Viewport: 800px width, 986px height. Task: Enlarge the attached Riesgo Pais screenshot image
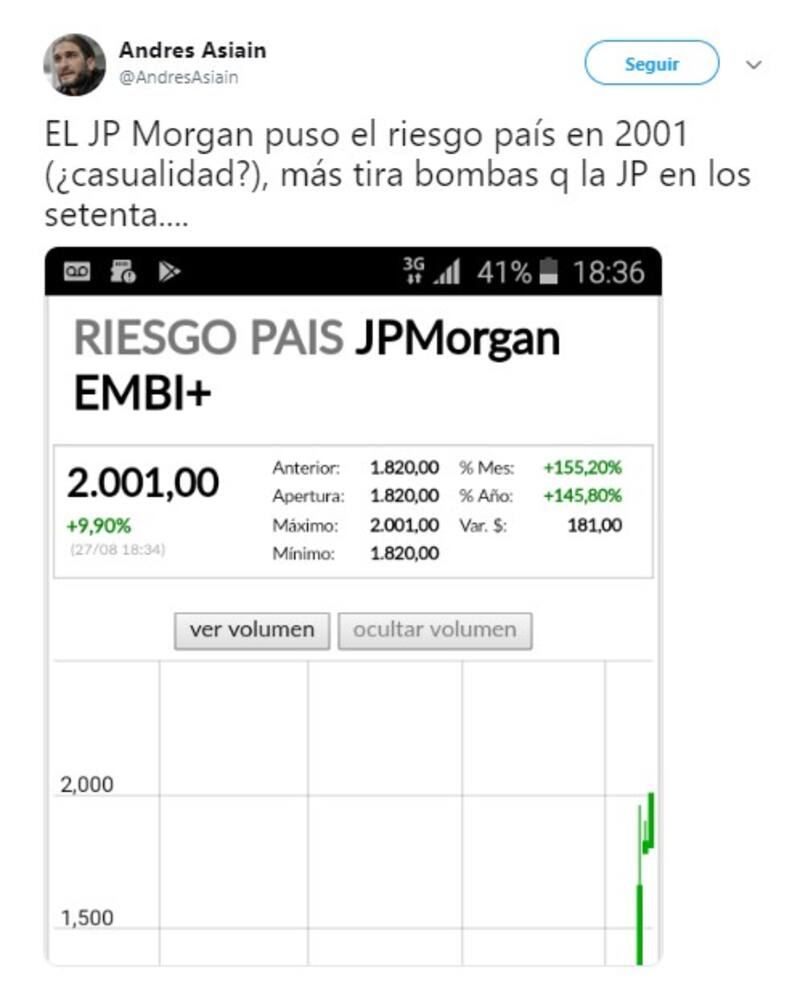tap(353, 605)
